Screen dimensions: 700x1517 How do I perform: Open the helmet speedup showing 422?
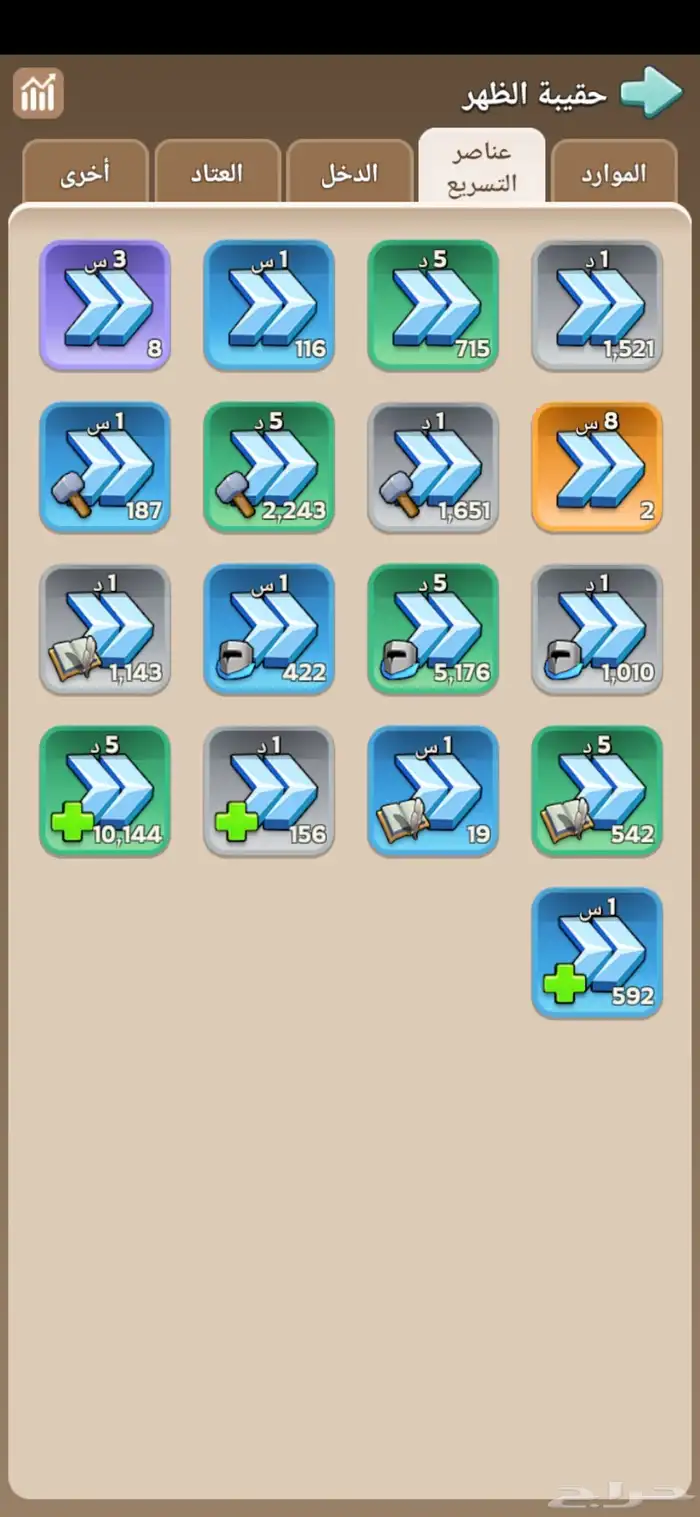point(269,629)
